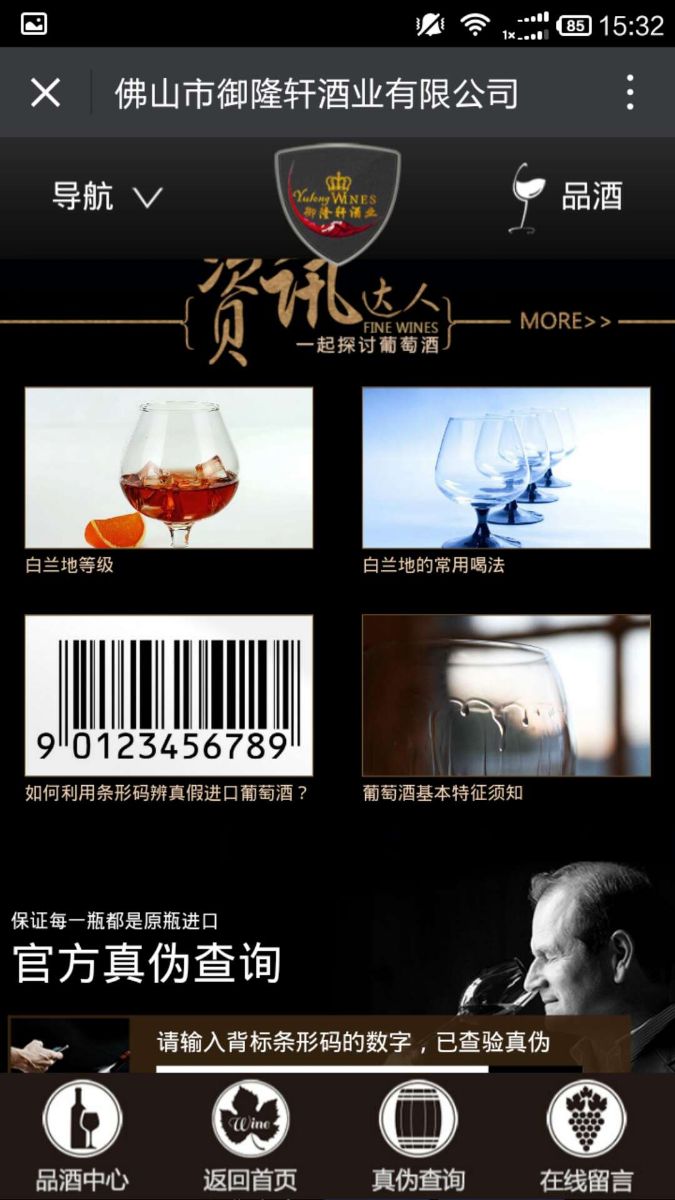Expand the 导航 dropdown menu

[106, 196]
